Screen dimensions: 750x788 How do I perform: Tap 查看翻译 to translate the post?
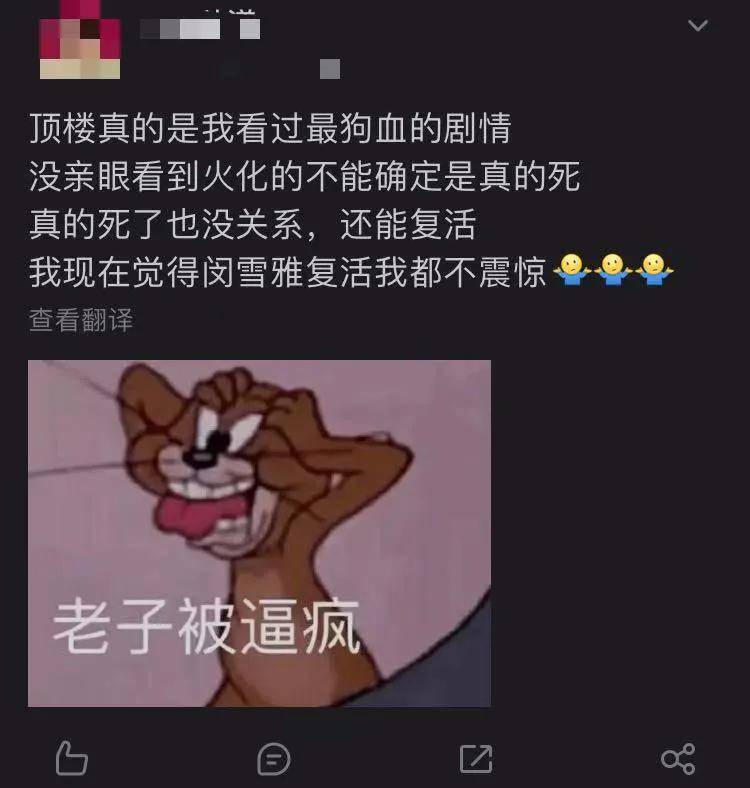tap(80, 320)
